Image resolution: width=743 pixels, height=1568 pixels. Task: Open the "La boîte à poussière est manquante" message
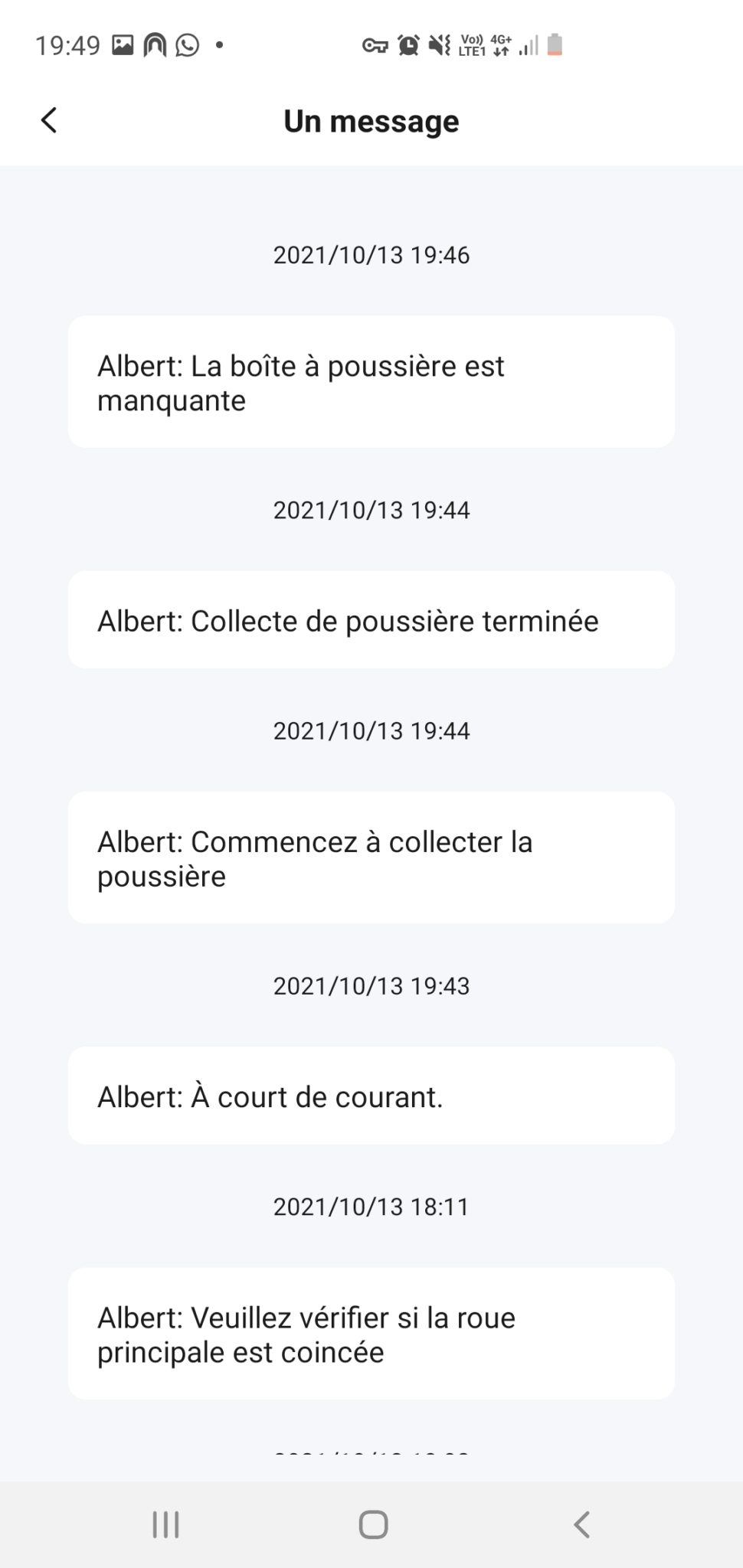coord(371,382)
